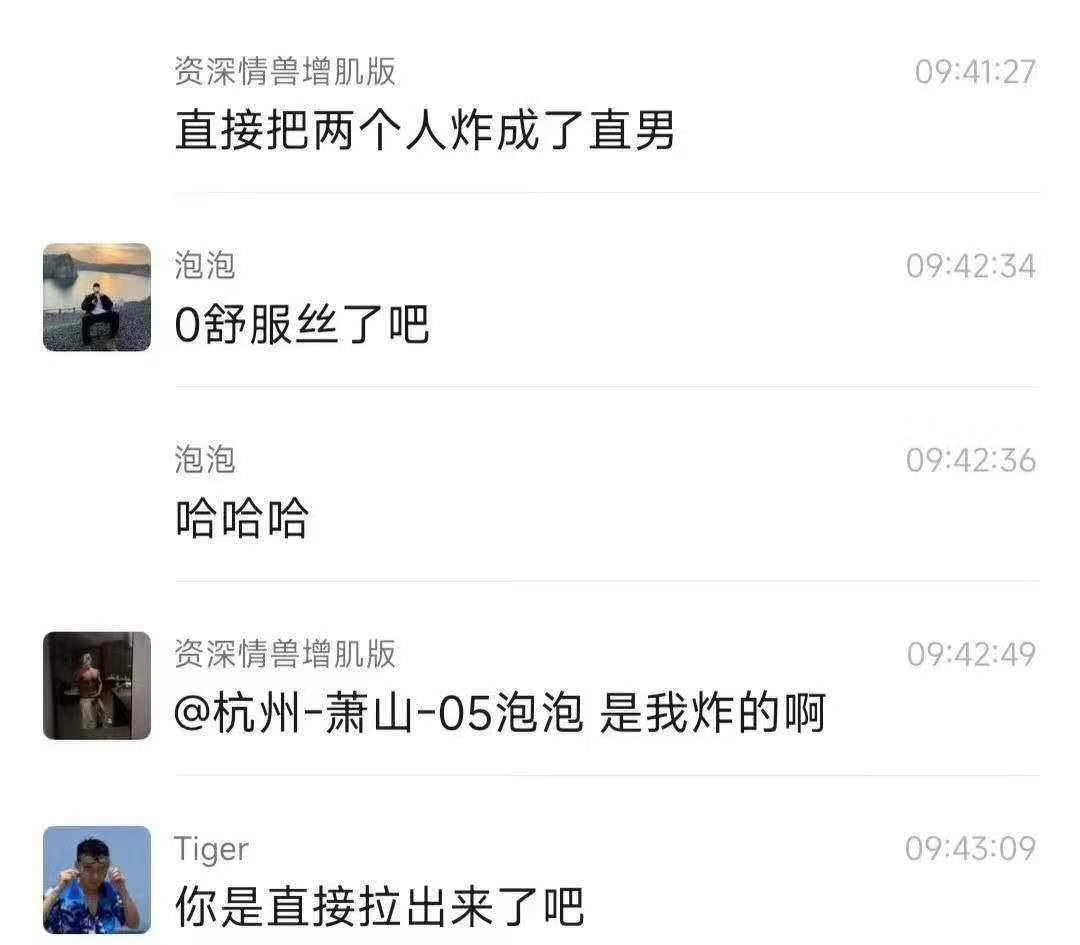
Task: Open 资深情兽增肌版's avatar picture
Action: pos(97,685)
